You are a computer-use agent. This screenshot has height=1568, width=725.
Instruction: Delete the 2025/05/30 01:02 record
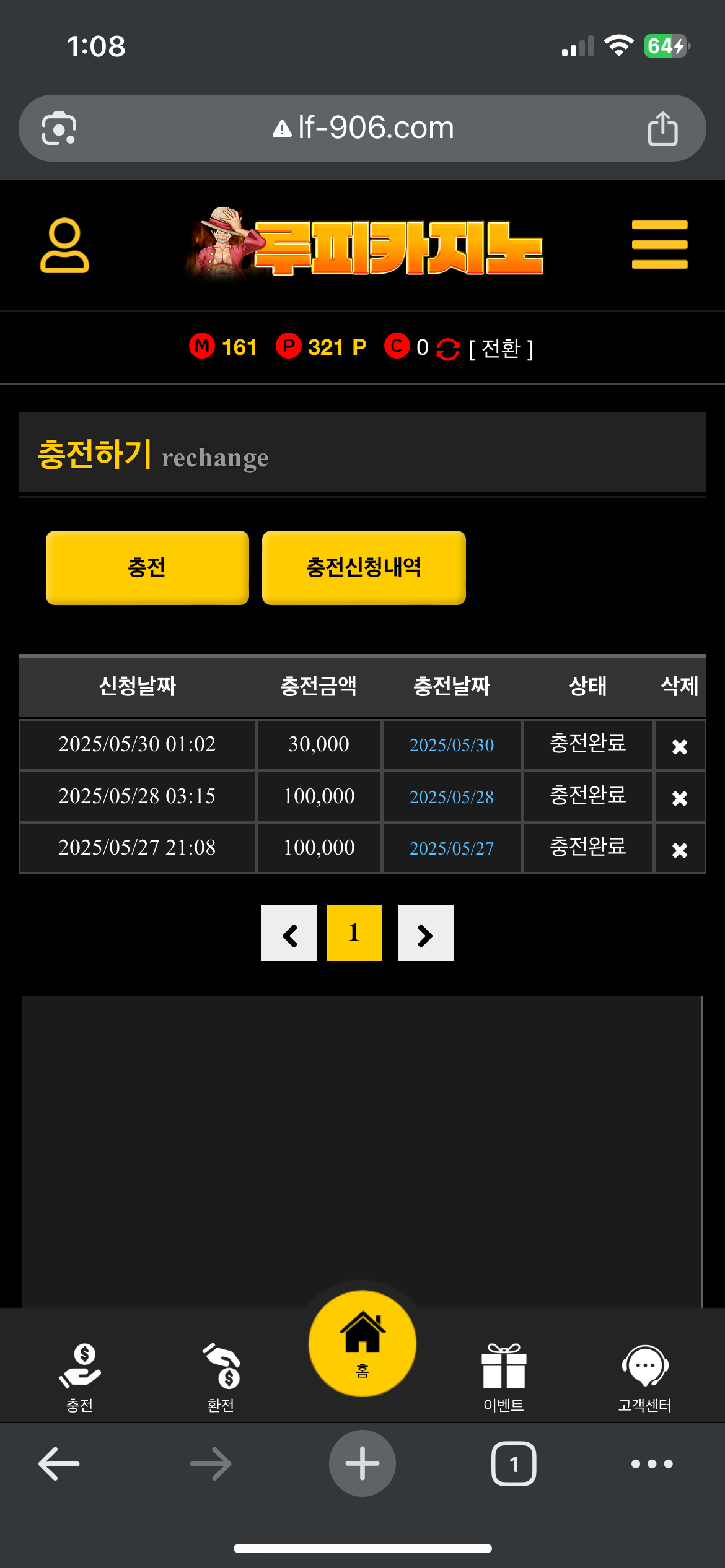(680, 746)
